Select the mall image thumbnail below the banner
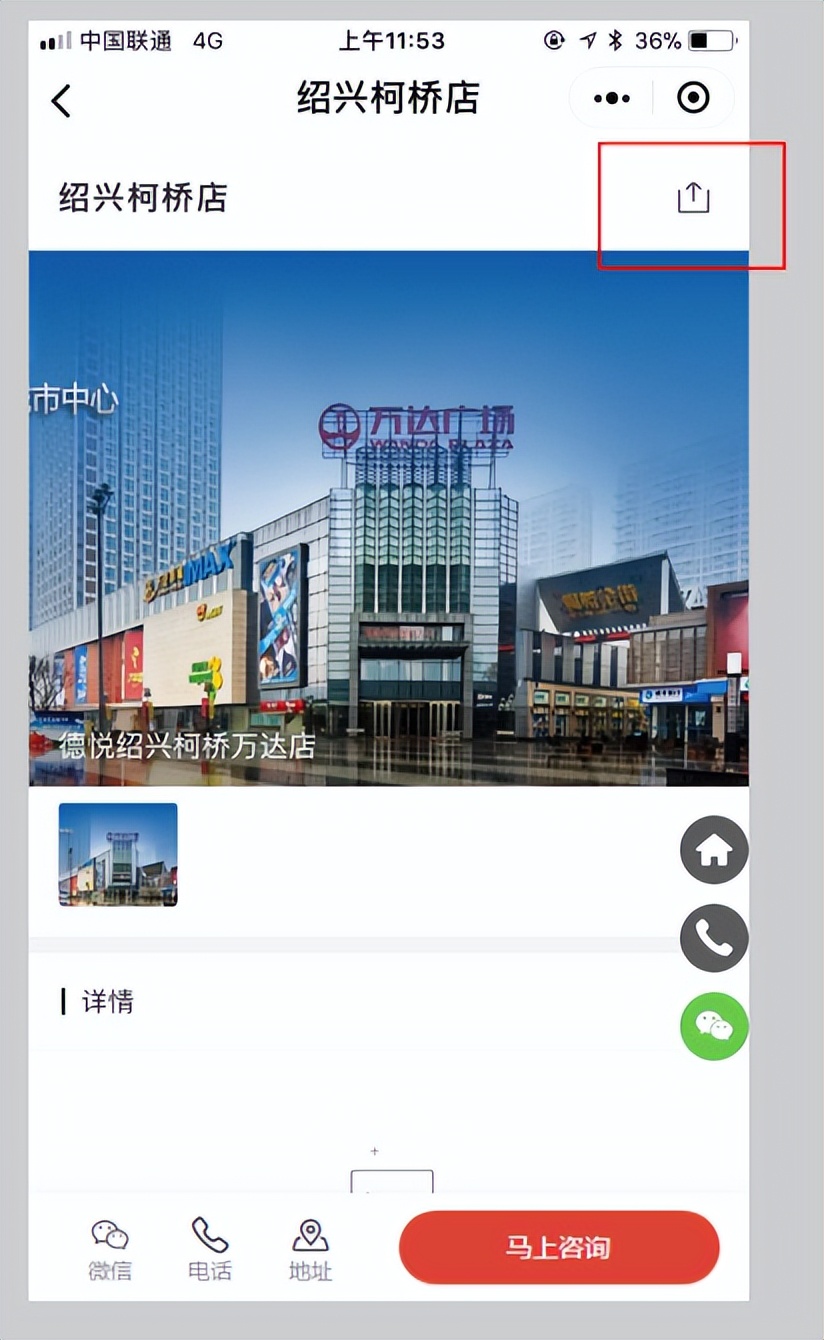Screen dimensions: 824x1340 (116, 854)
